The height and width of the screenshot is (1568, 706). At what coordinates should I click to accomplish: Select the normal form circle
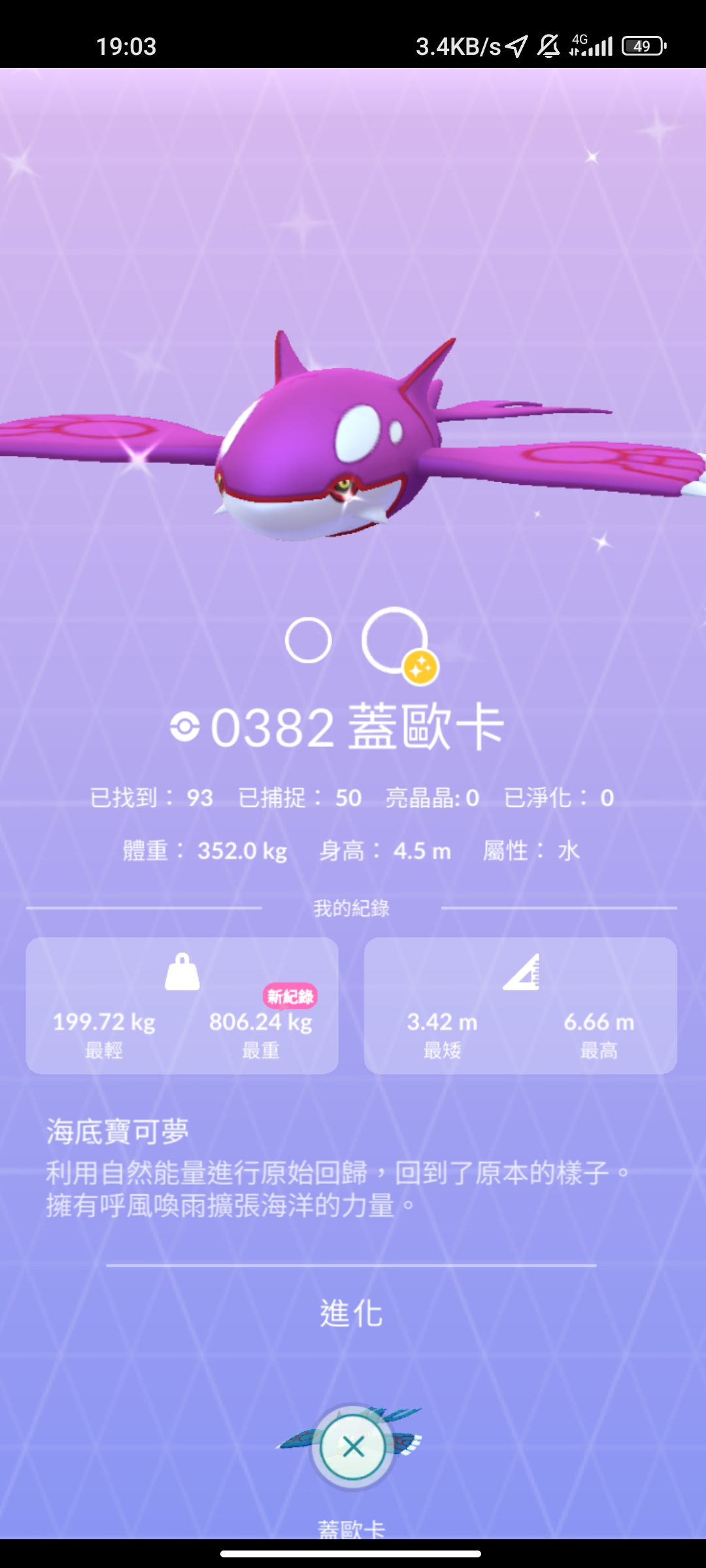point(308,640)
